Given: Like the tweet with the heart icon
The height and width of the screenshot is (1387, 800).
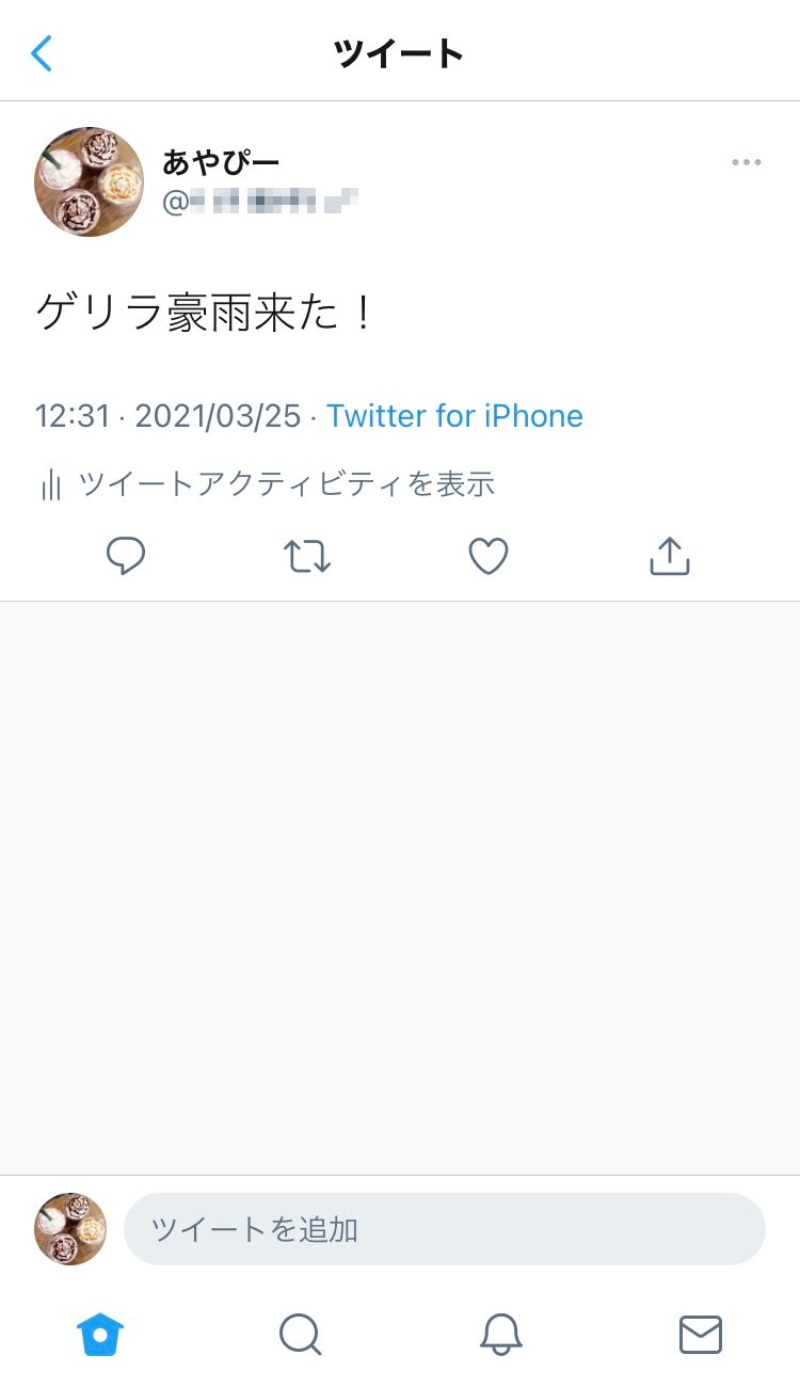Looking at the screenshot, I should [489, 557].
